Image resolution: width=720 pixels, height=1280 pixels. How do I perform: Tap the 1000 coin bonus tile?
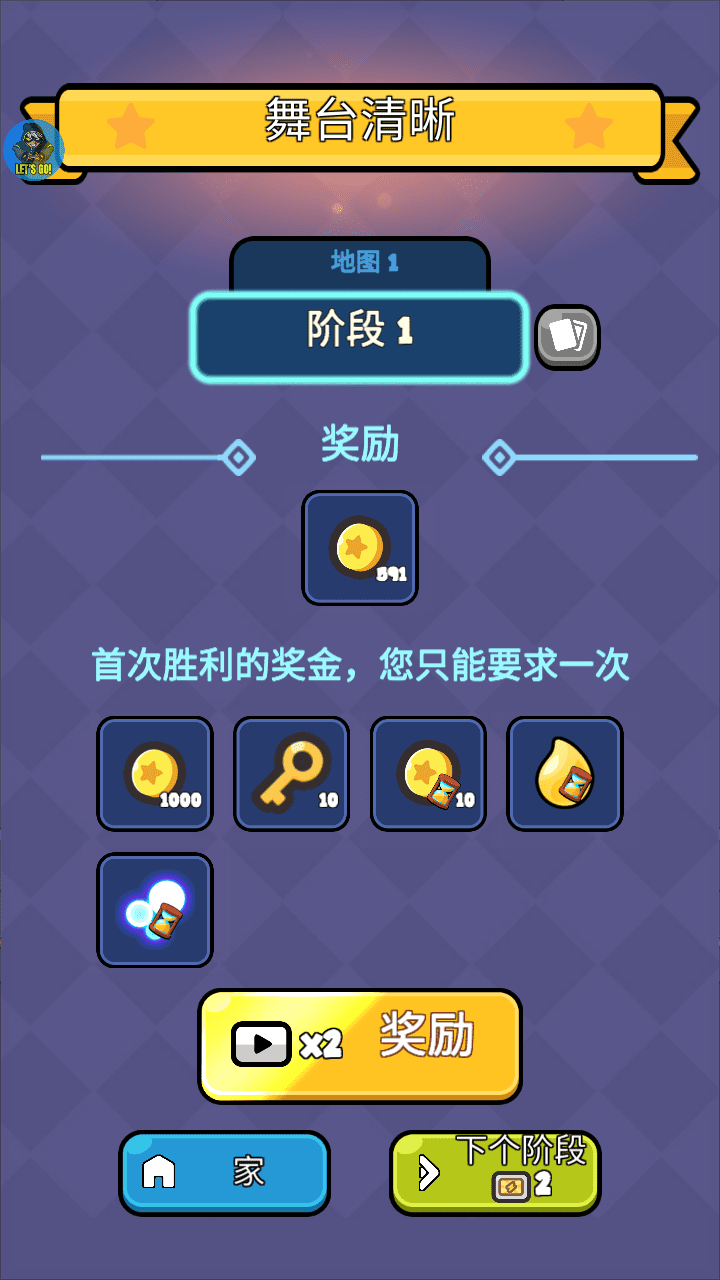[155, 774]
